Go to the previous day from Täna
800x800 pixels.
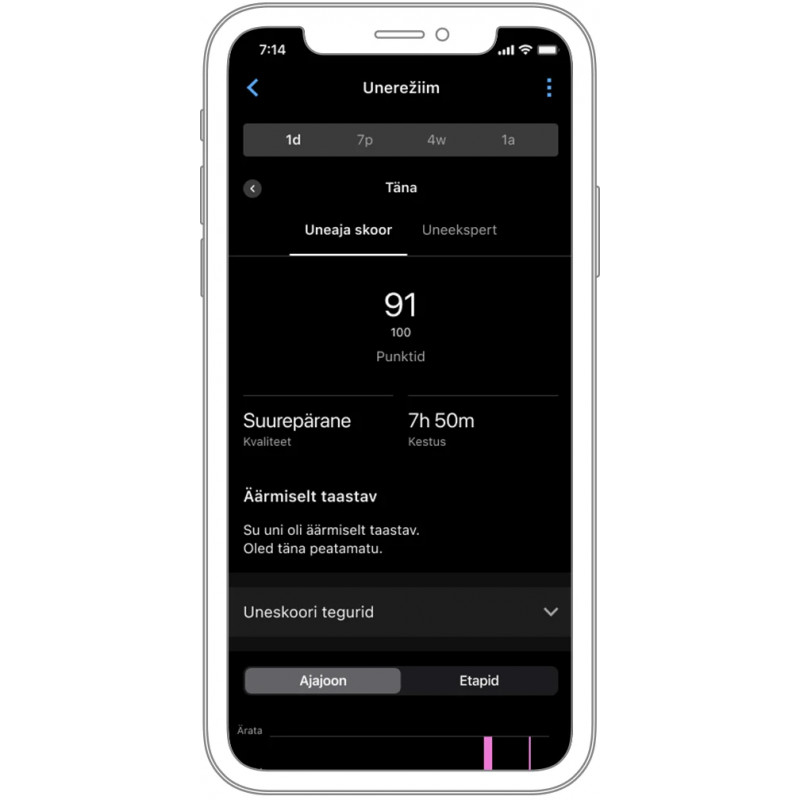click(252, 188)
